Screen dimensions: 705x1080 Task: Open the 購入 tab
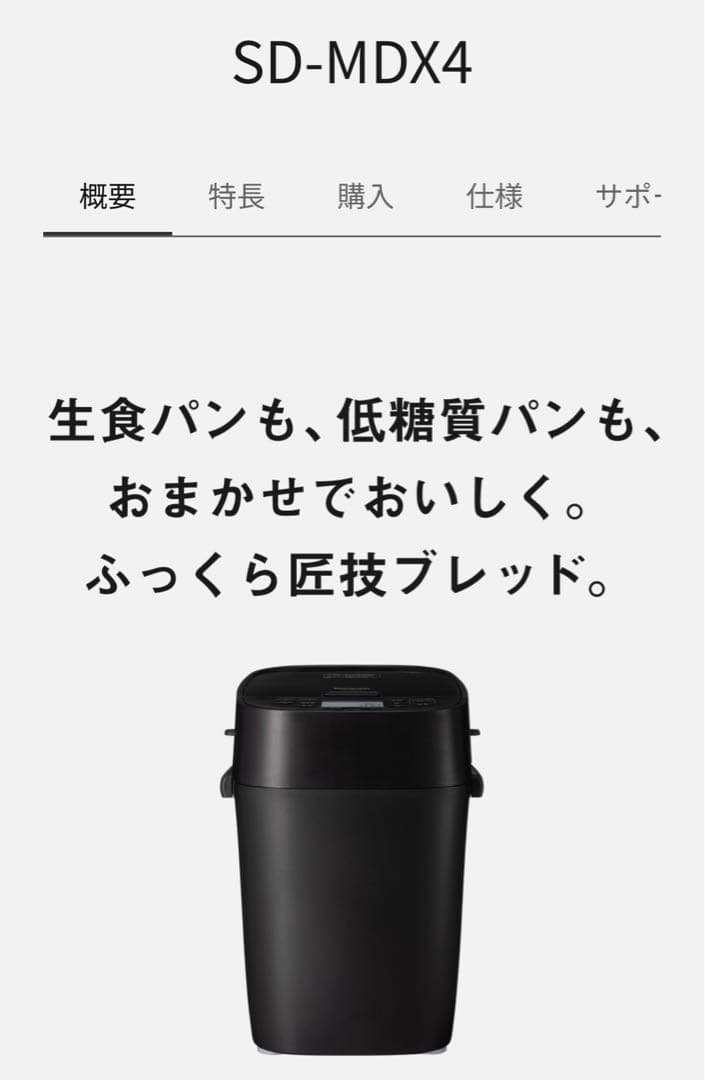(x=366, y=196)
